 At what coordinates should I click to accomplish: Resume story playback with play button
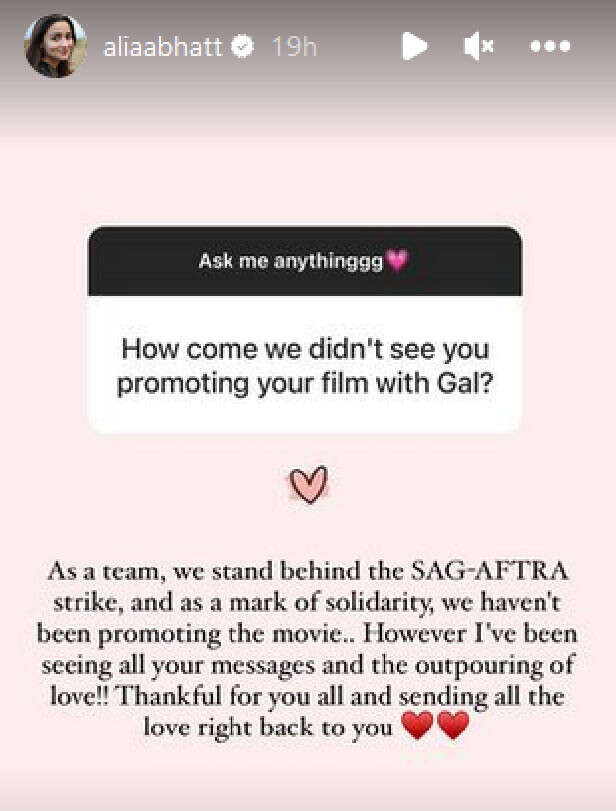pyautogui.click(x=414, y=46)
